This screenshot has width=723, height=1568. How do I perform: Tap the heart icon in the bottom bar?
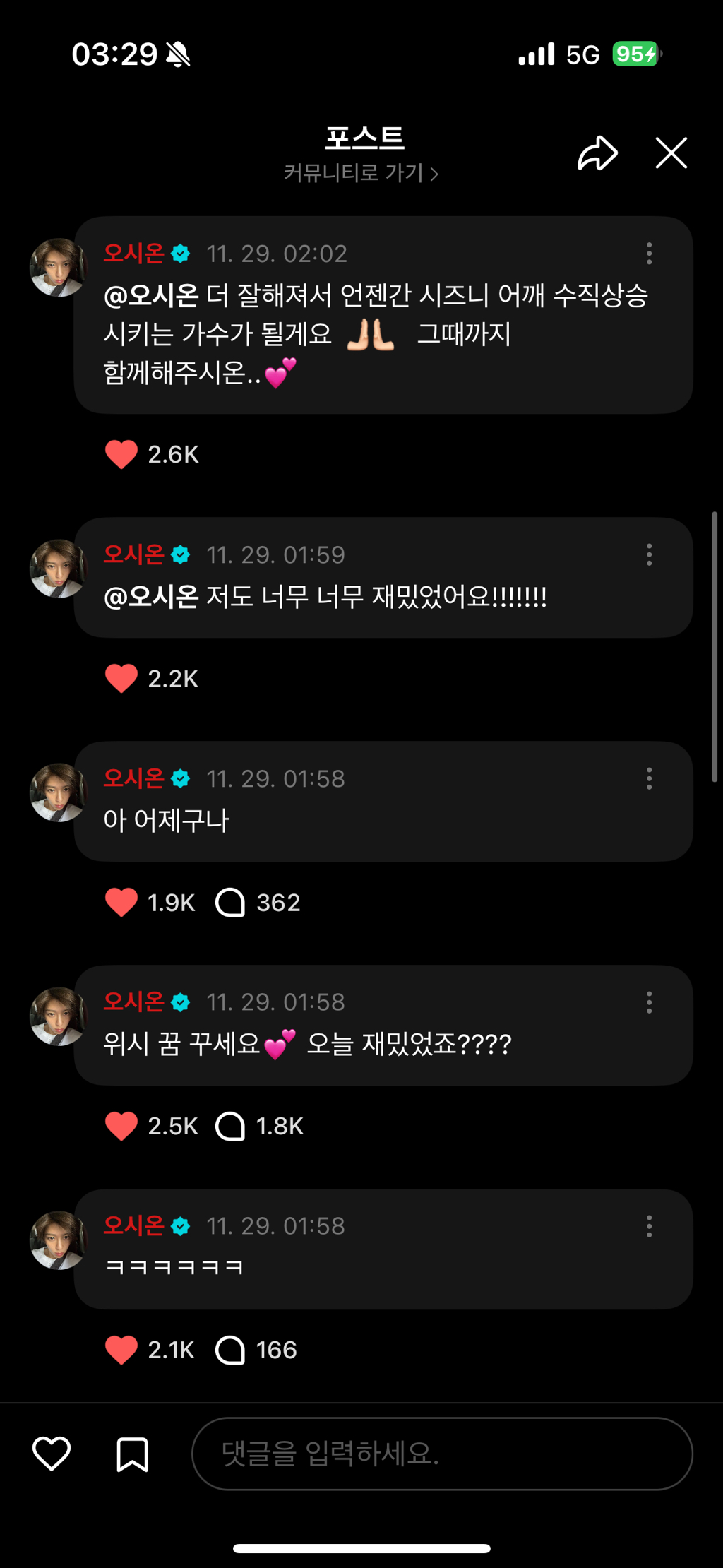[52, 1455]
